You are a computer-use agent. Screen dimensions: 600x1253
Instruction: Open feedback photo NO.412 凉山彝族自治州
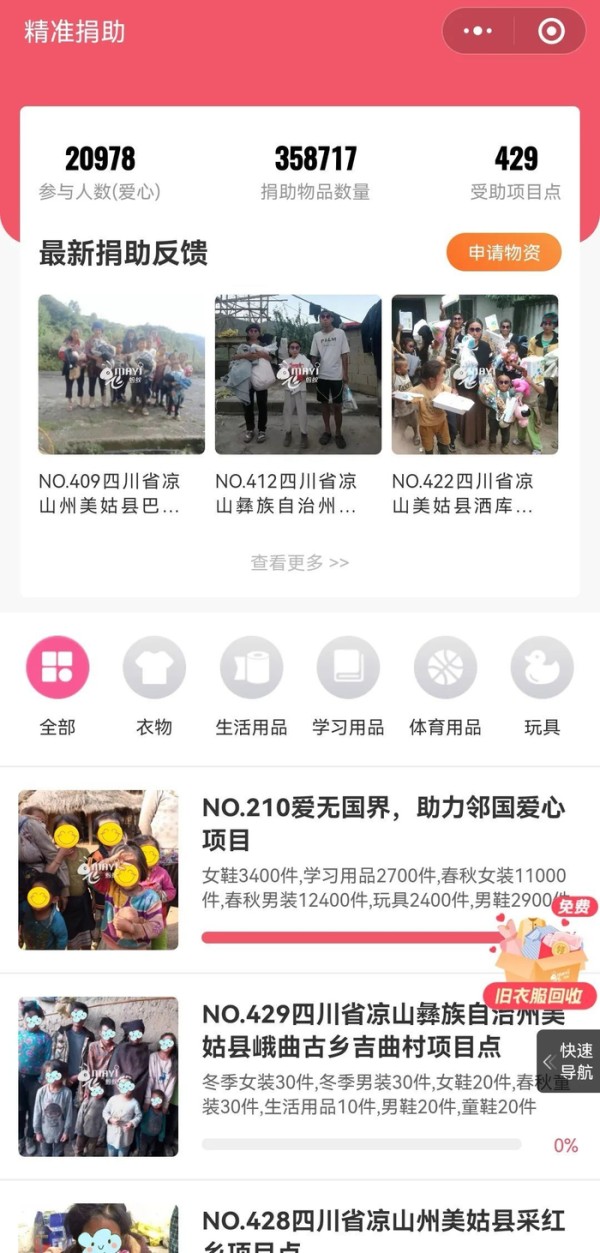(298, 374)
